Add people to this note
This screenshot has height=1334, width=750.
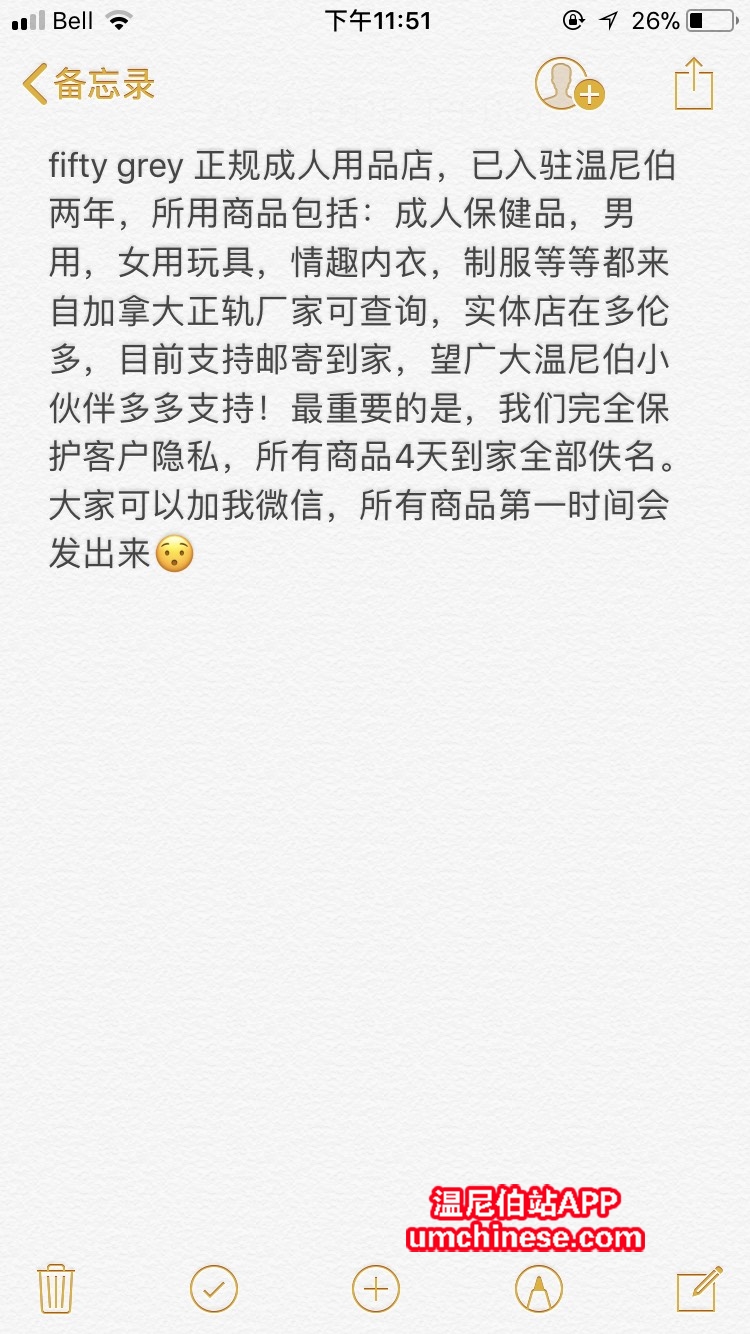pos(567,85)
